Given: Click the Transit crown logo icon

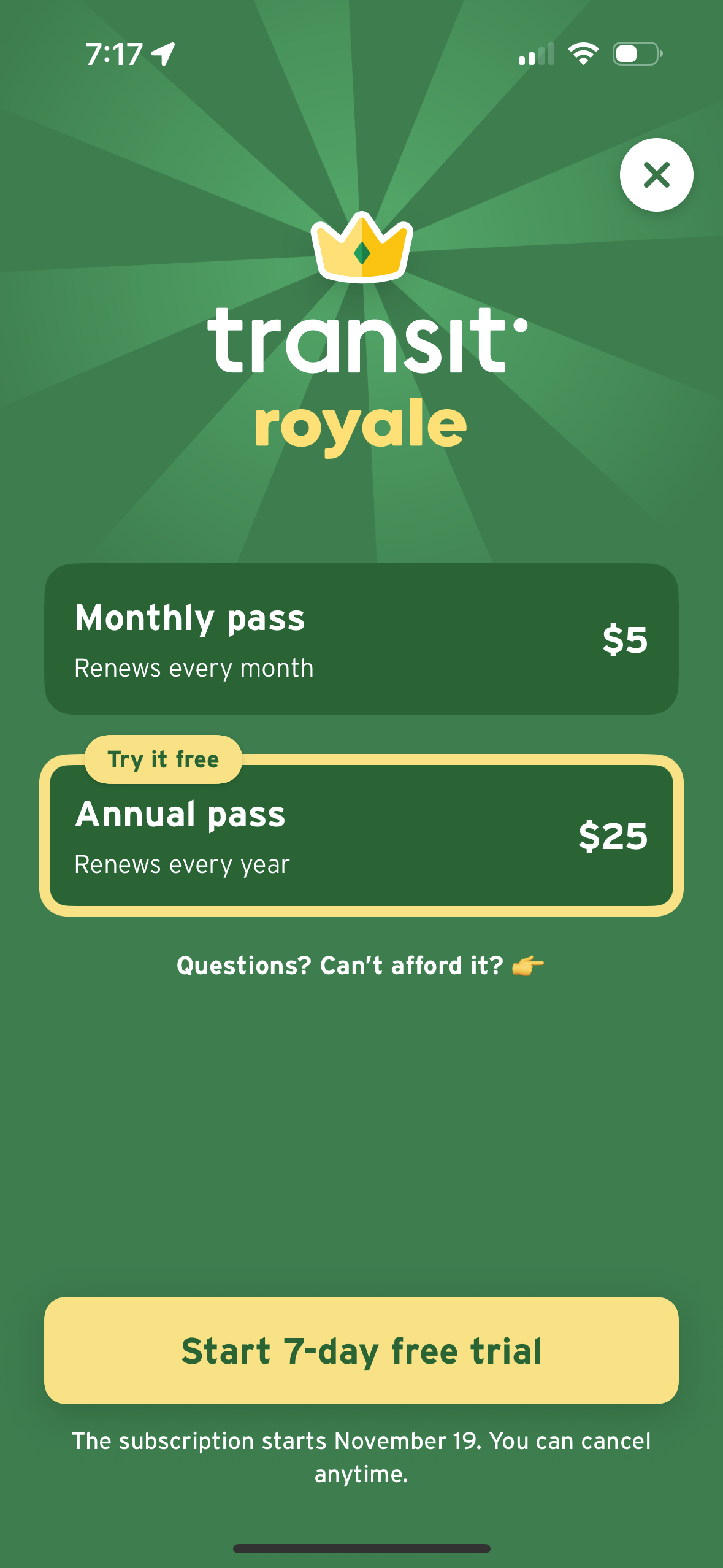Looking at the screenshot, I should pyautogui.click(x=361, y=250).
